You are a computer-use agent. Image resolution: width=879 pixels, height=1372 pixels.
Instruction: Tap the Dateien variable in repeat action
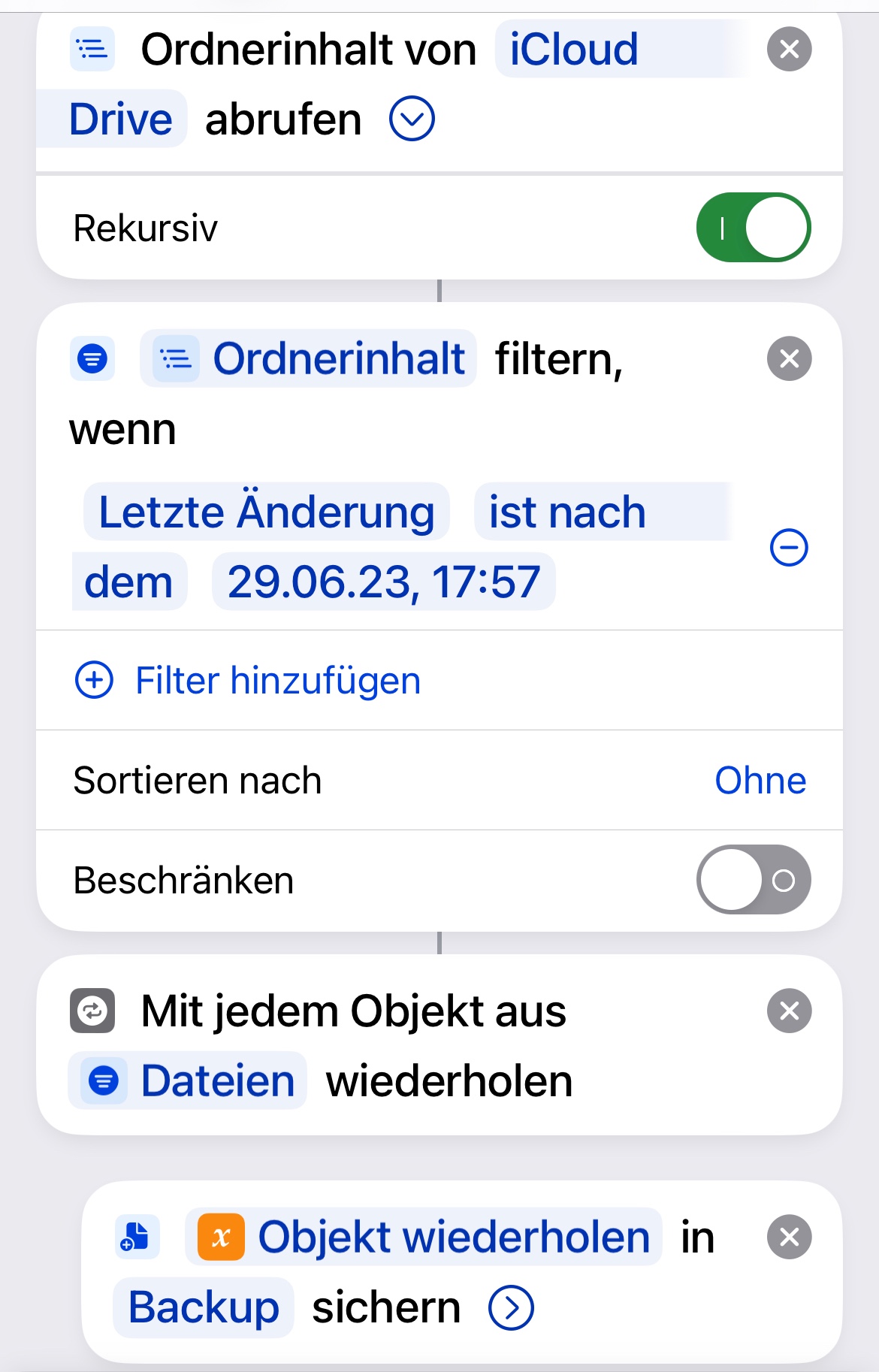point(188,1080)
